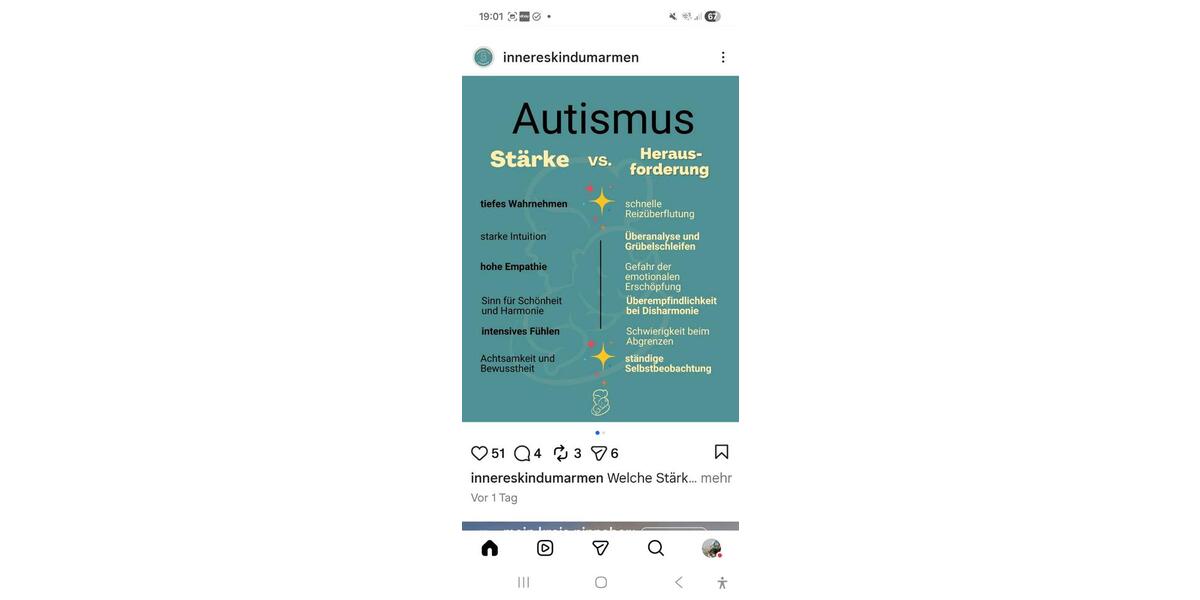Image resolution: width=1200 pixels, height=600 pixels.
Task: Open innereskindumarmen profile avatar
Action: [x=483, y=57]
